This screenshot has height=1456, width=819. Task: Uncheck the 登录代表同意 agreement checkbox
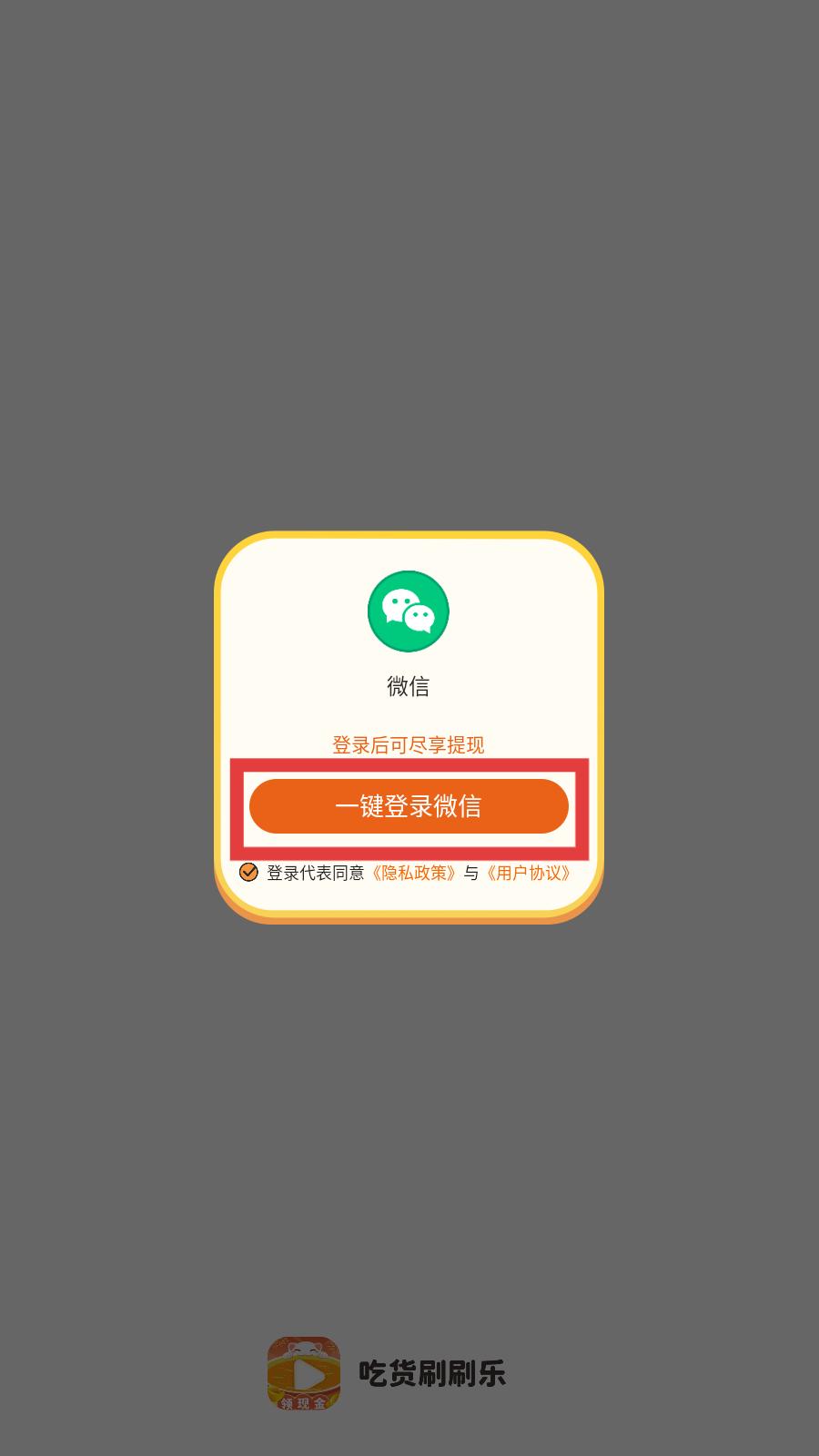pos(248,872)
